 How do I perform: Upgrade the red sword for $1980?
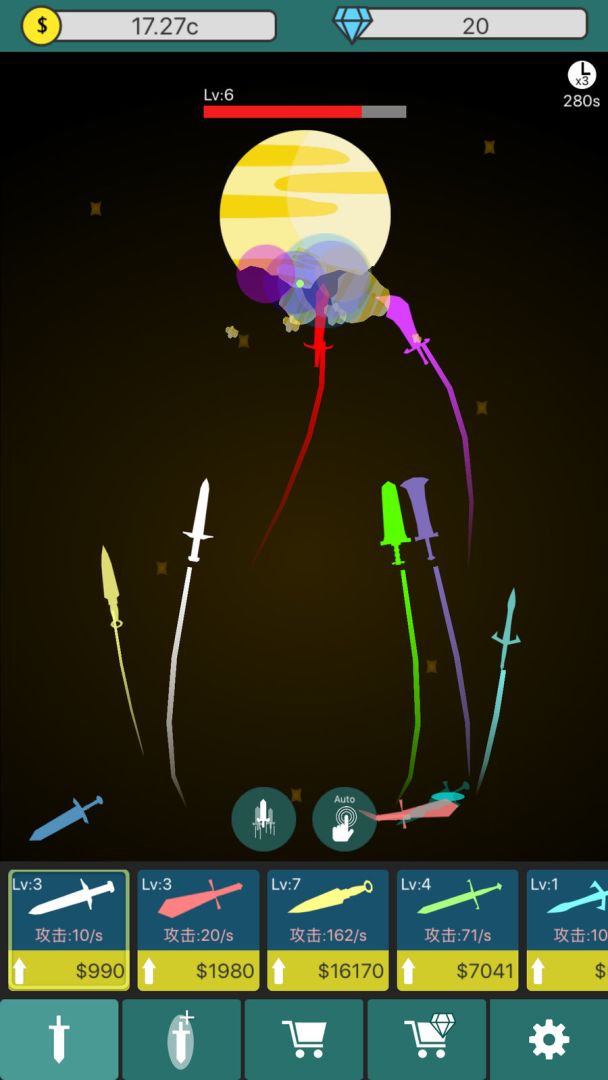pyautogui.click(x=198, y=970)
